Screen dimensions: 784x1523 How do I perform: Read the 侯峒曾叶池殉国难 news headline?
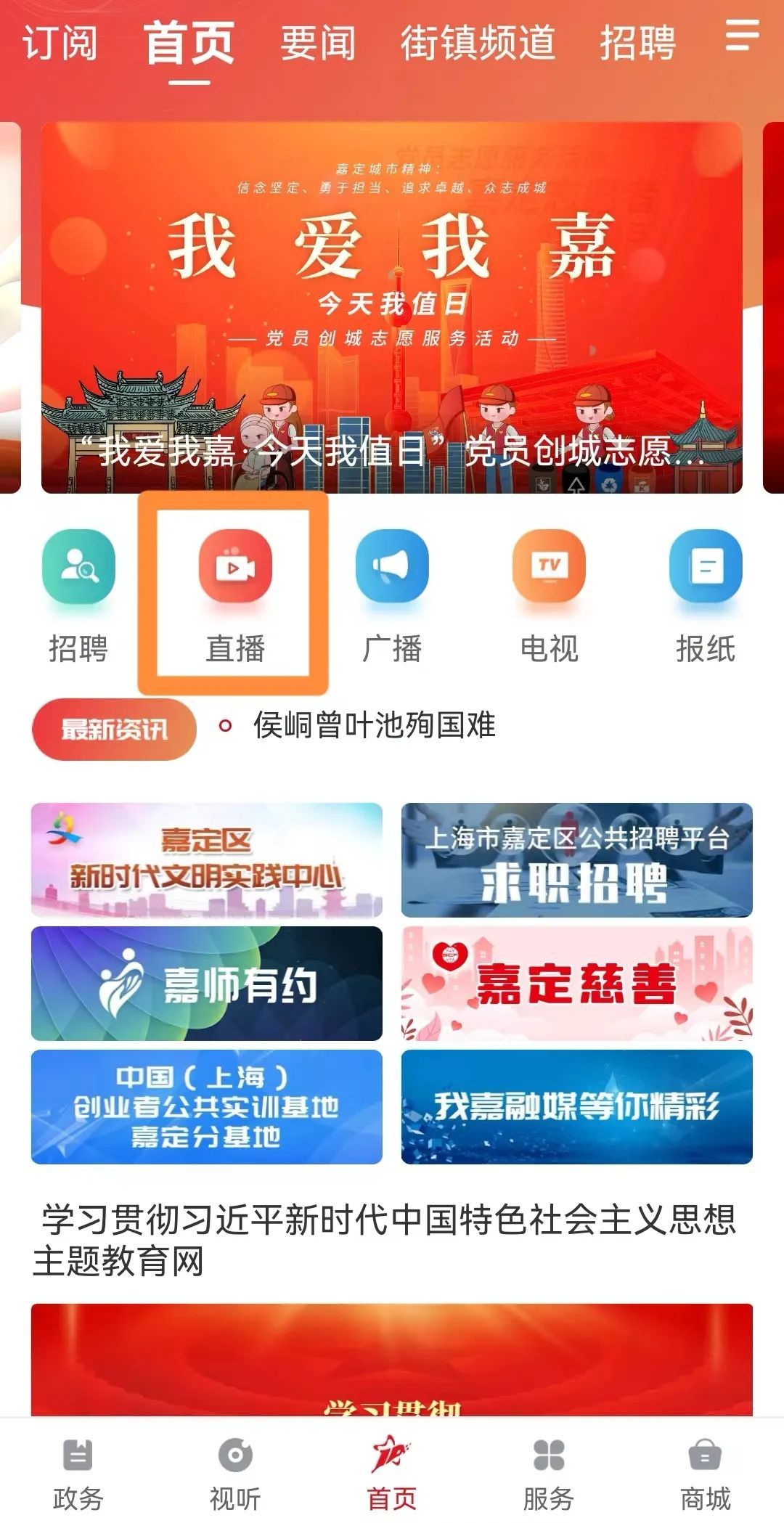click(x=374, y=725)
